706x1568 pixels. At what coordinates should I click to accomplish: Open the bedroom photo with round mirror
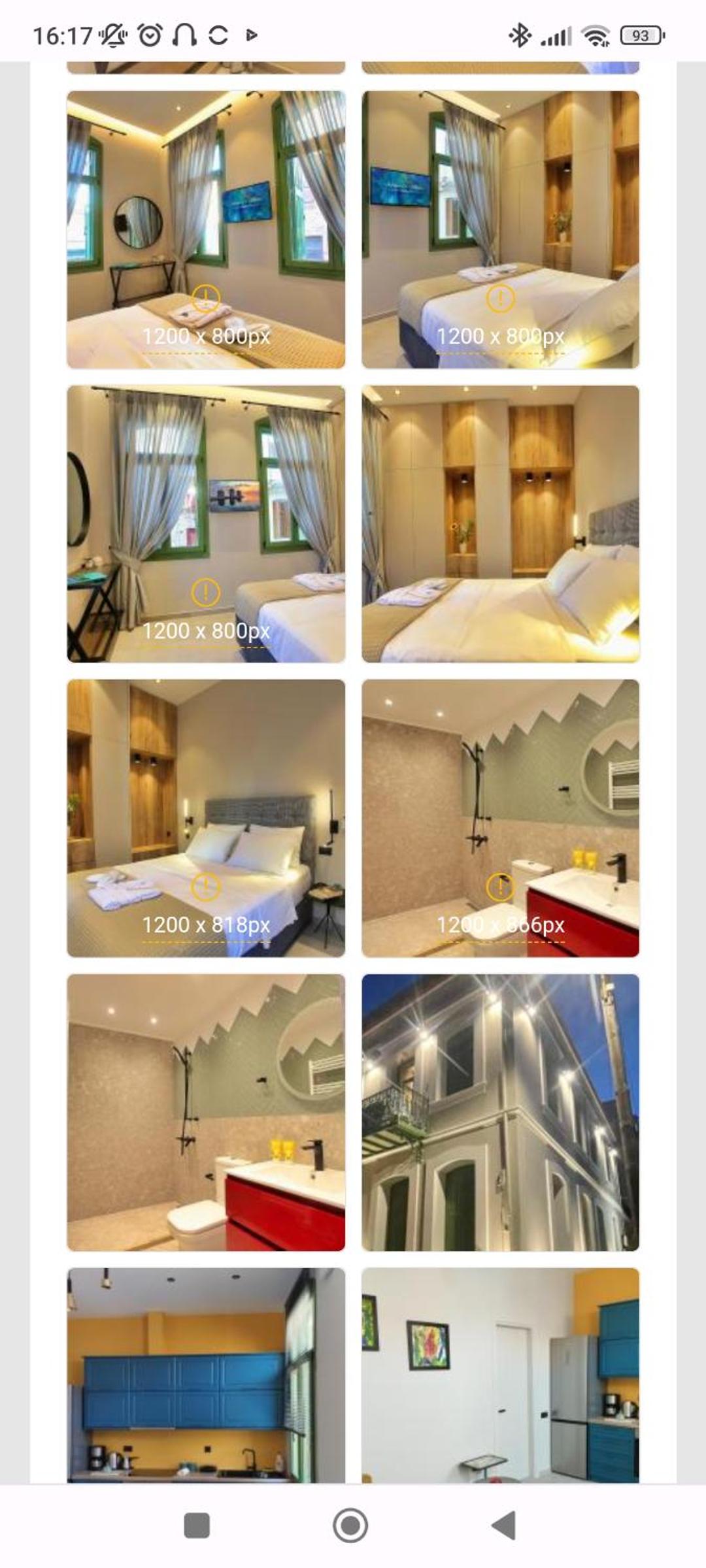click(206, 229)
